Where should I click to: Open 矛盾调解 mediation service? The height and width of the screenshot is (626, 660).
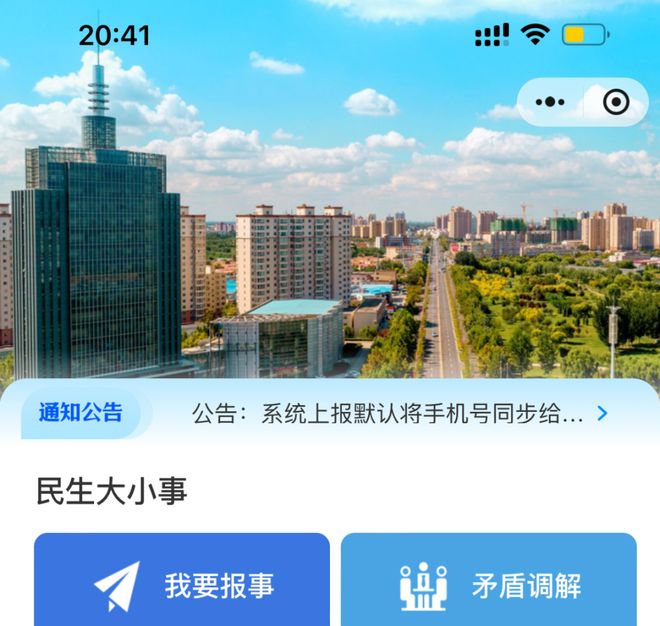tap(488, 584)
